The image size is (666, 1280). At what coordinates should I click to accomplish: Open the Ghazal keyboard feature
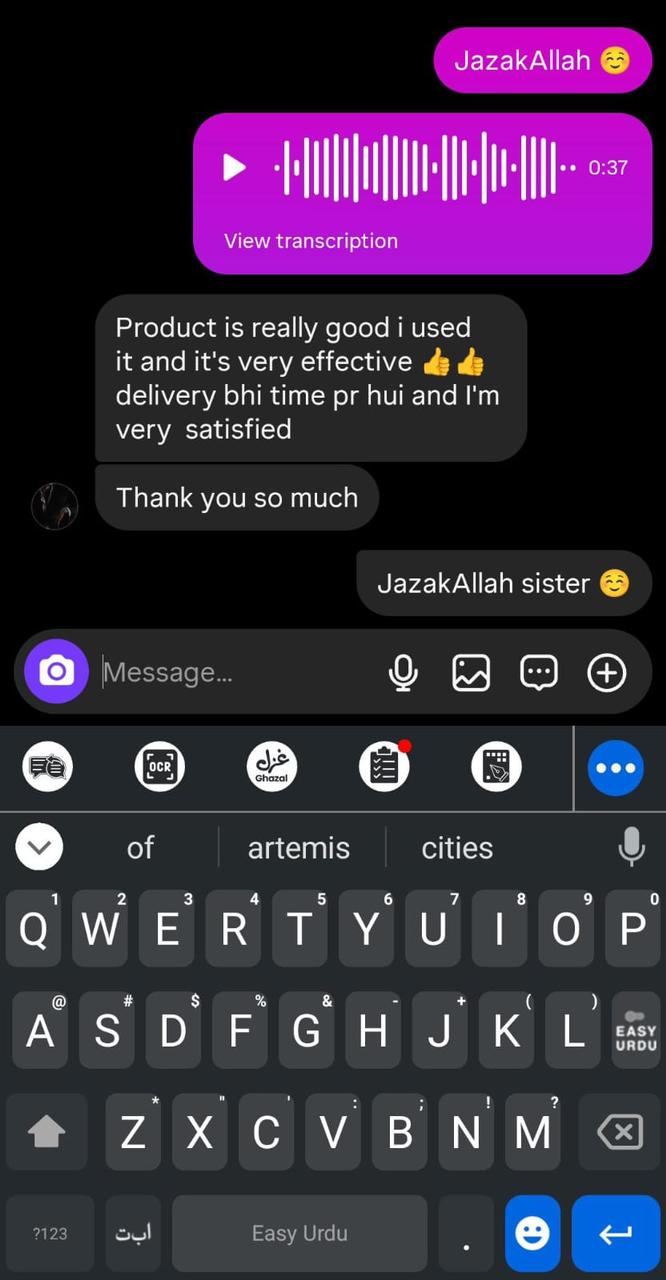[x=272, y=767]
